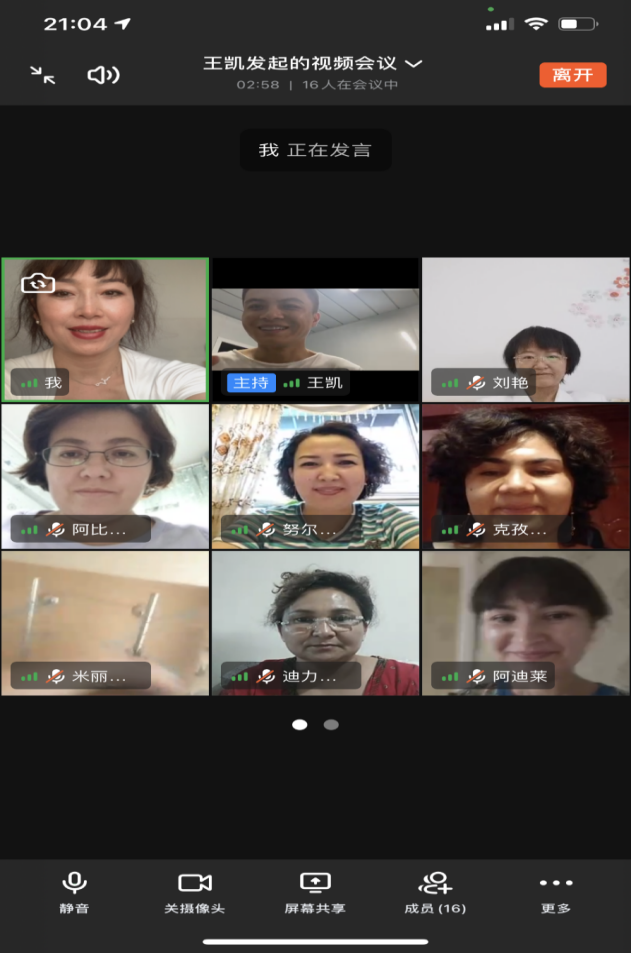Open the 成员 (16) members list

click(435, 892)
